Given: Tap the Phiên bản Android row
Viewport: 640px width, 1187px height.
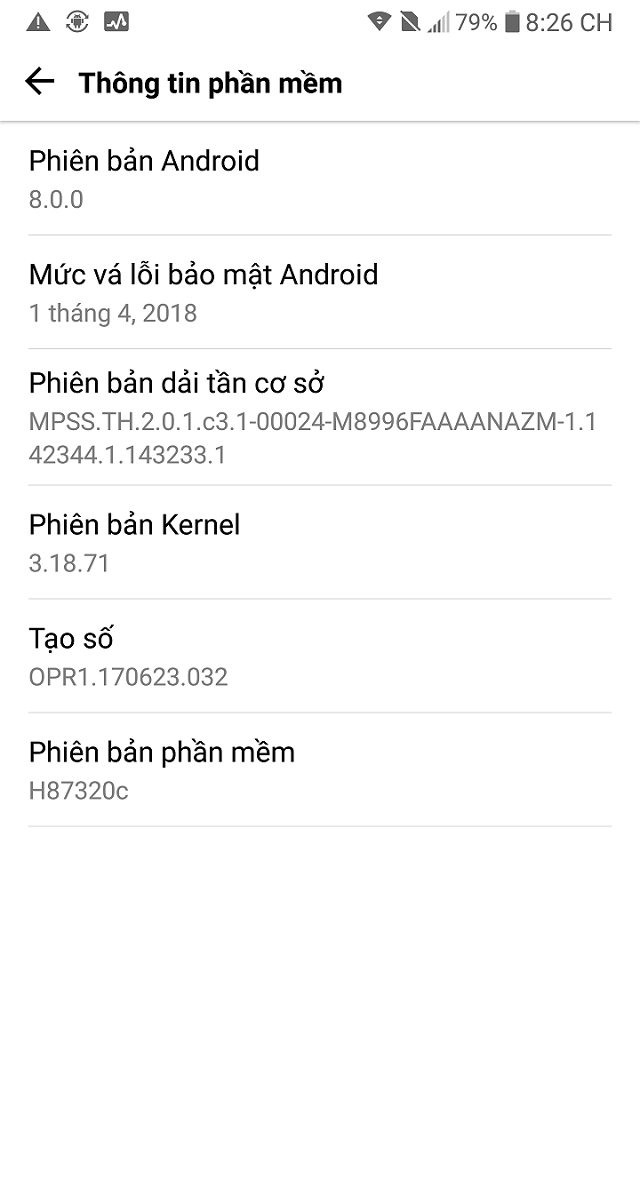Looking at the screenshot, I should 320,179.
